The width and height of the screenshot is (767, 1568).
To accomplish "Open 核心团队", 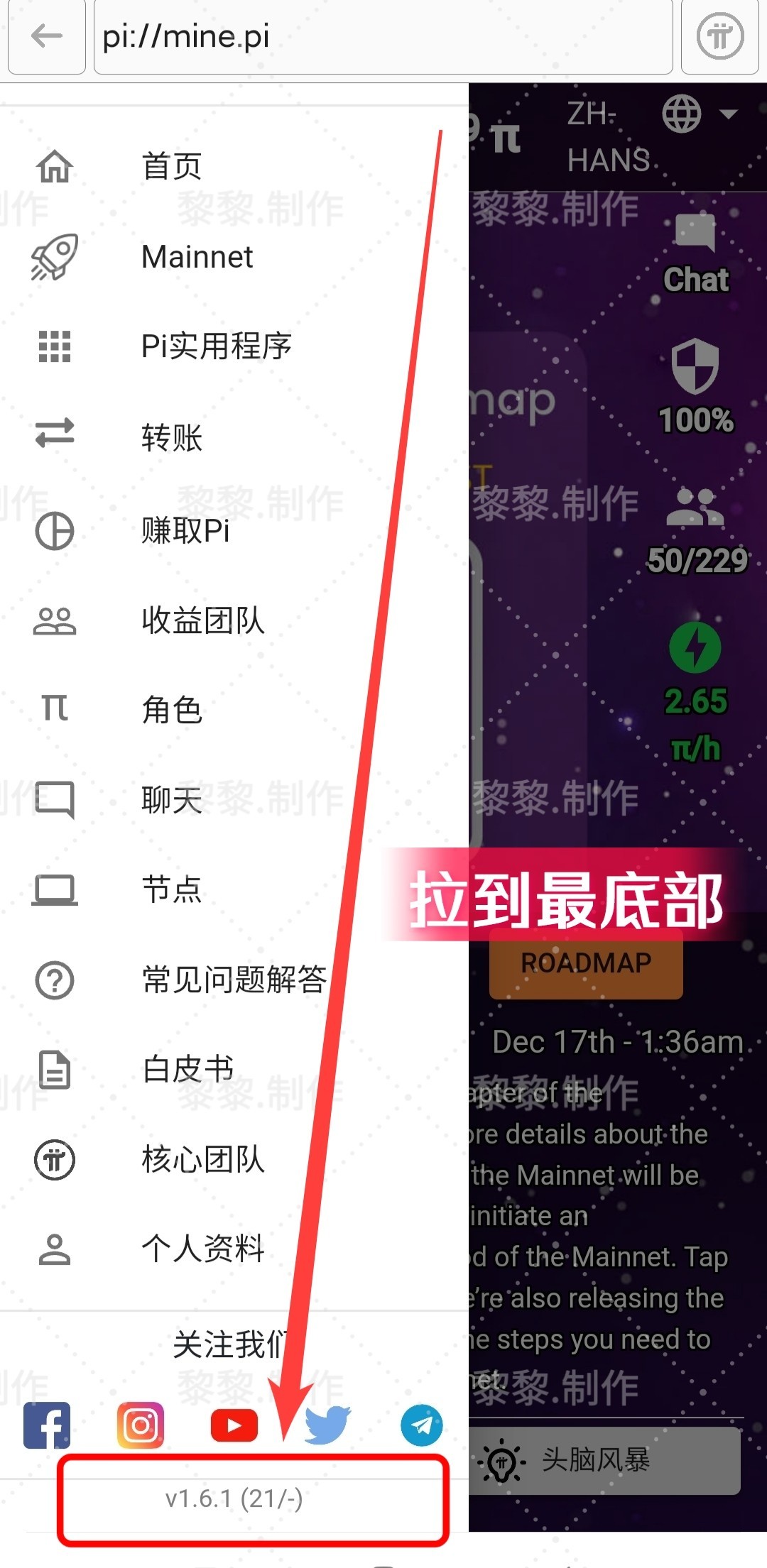I will [202, 1160].
